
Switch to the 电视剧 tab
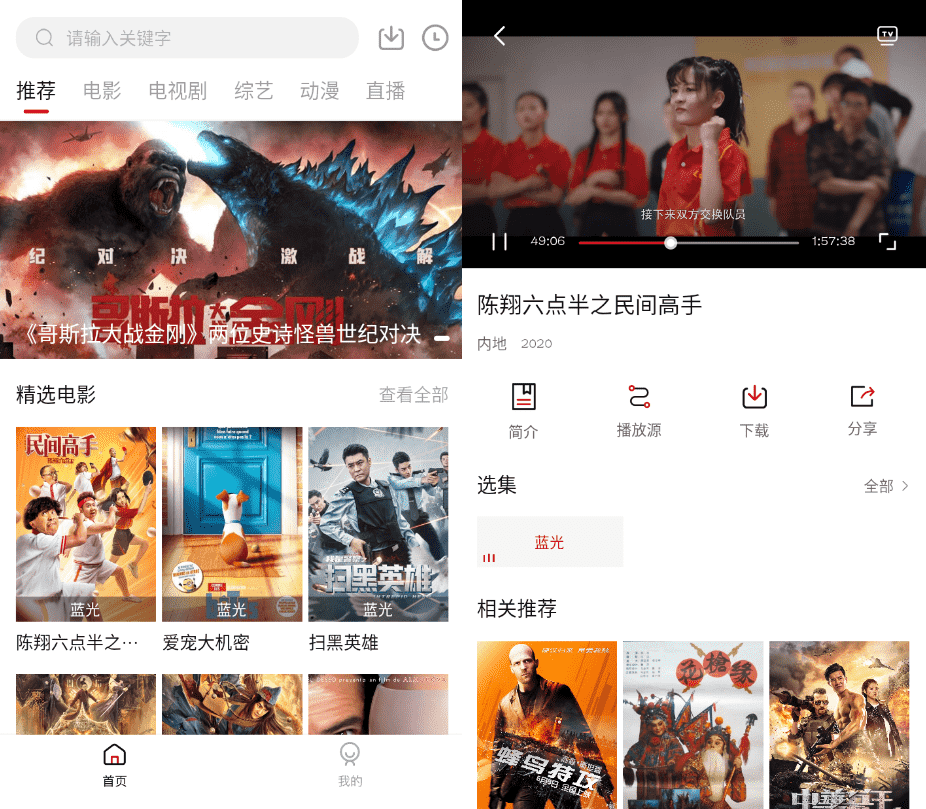[x=177, y=91]
